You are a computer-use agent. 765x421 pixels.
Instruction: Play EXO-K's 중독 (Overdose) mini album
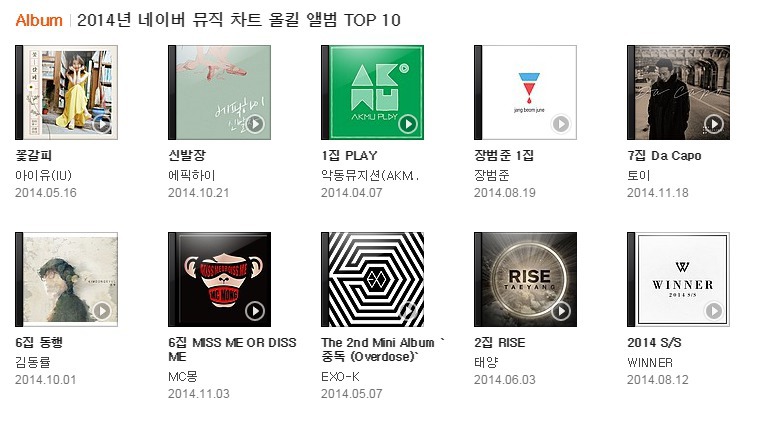coord(407,311)
